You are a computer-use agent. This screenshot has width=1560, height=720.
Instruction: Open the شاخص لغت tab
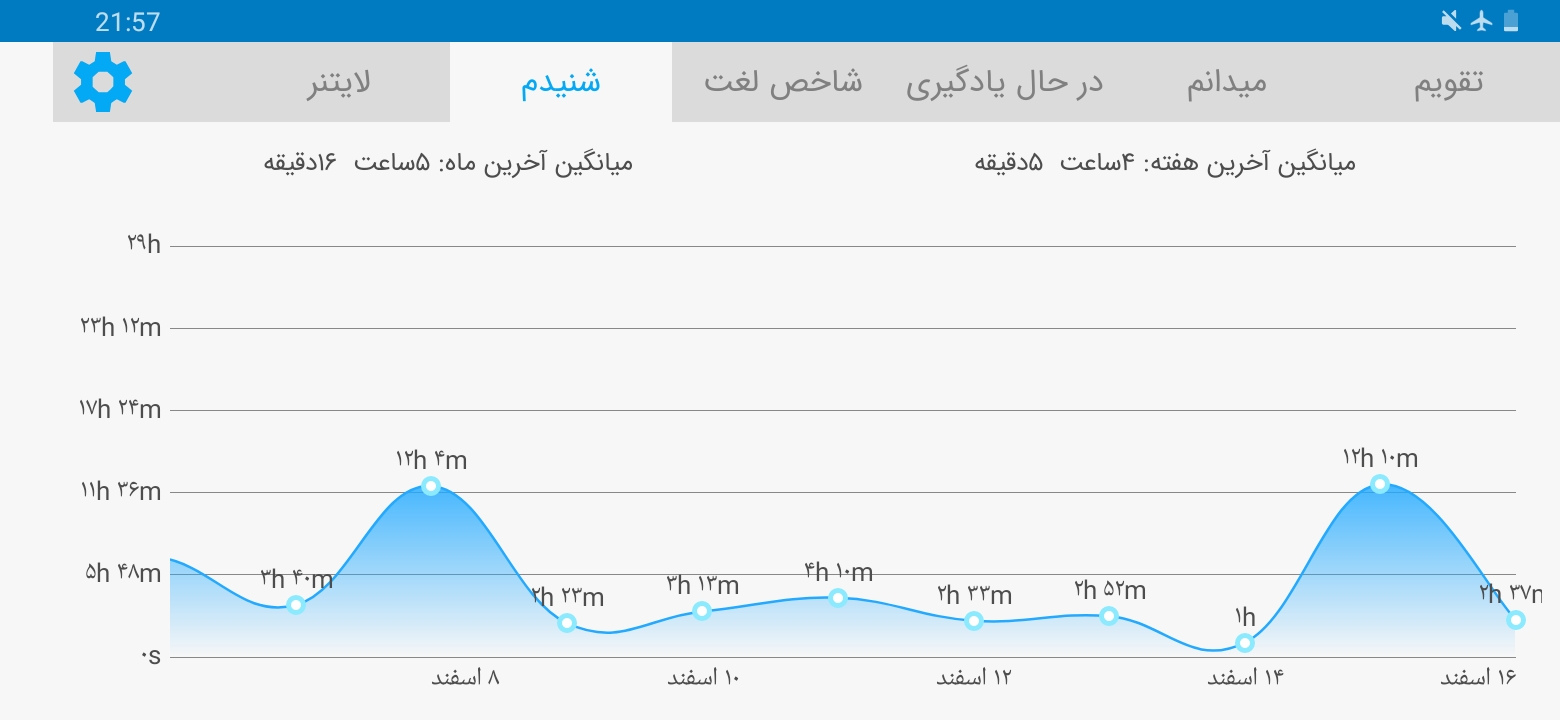tap(782, 82)
